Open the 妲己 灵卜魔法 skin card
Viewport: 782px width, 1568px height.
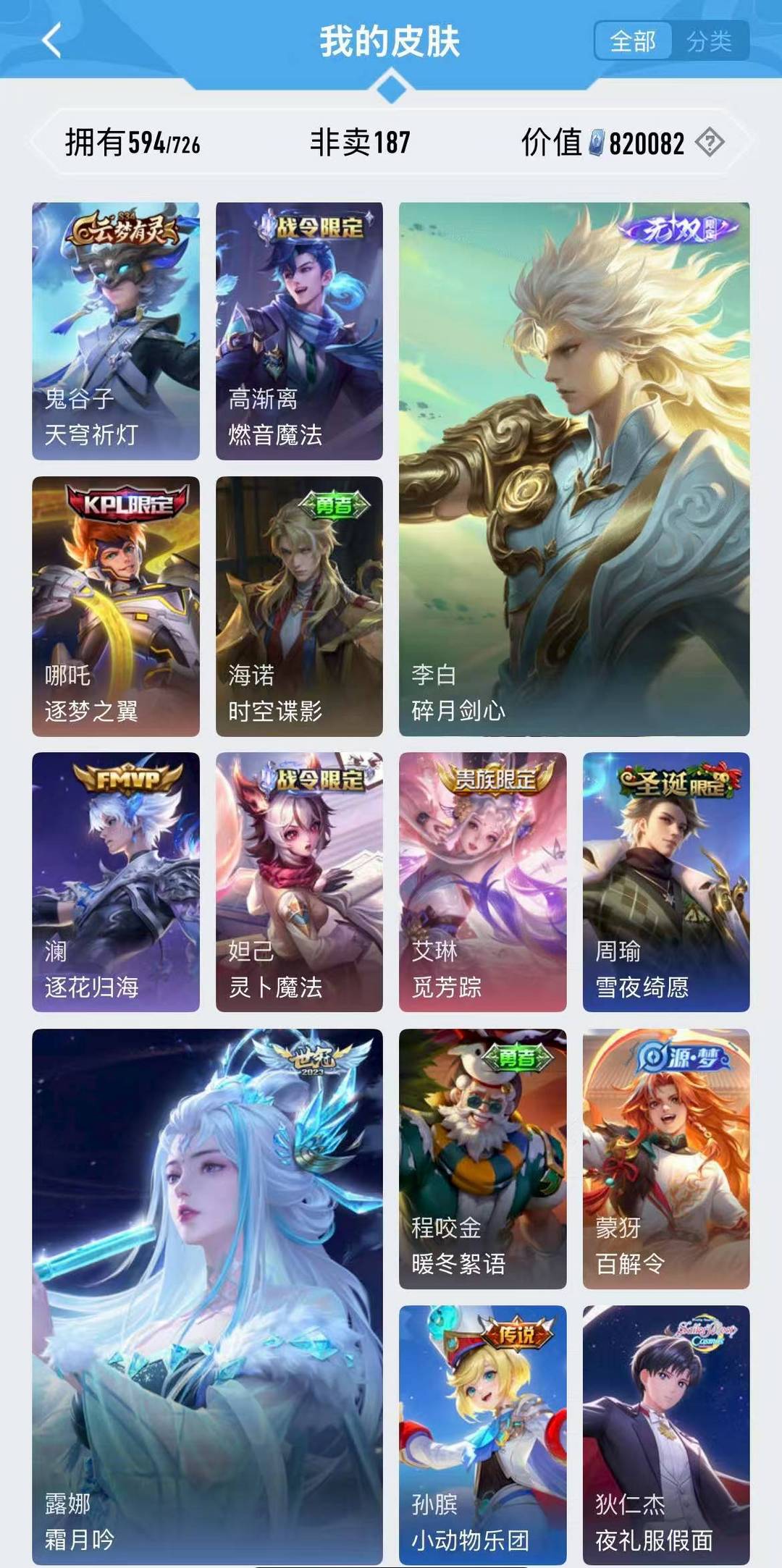click(299, 882)
